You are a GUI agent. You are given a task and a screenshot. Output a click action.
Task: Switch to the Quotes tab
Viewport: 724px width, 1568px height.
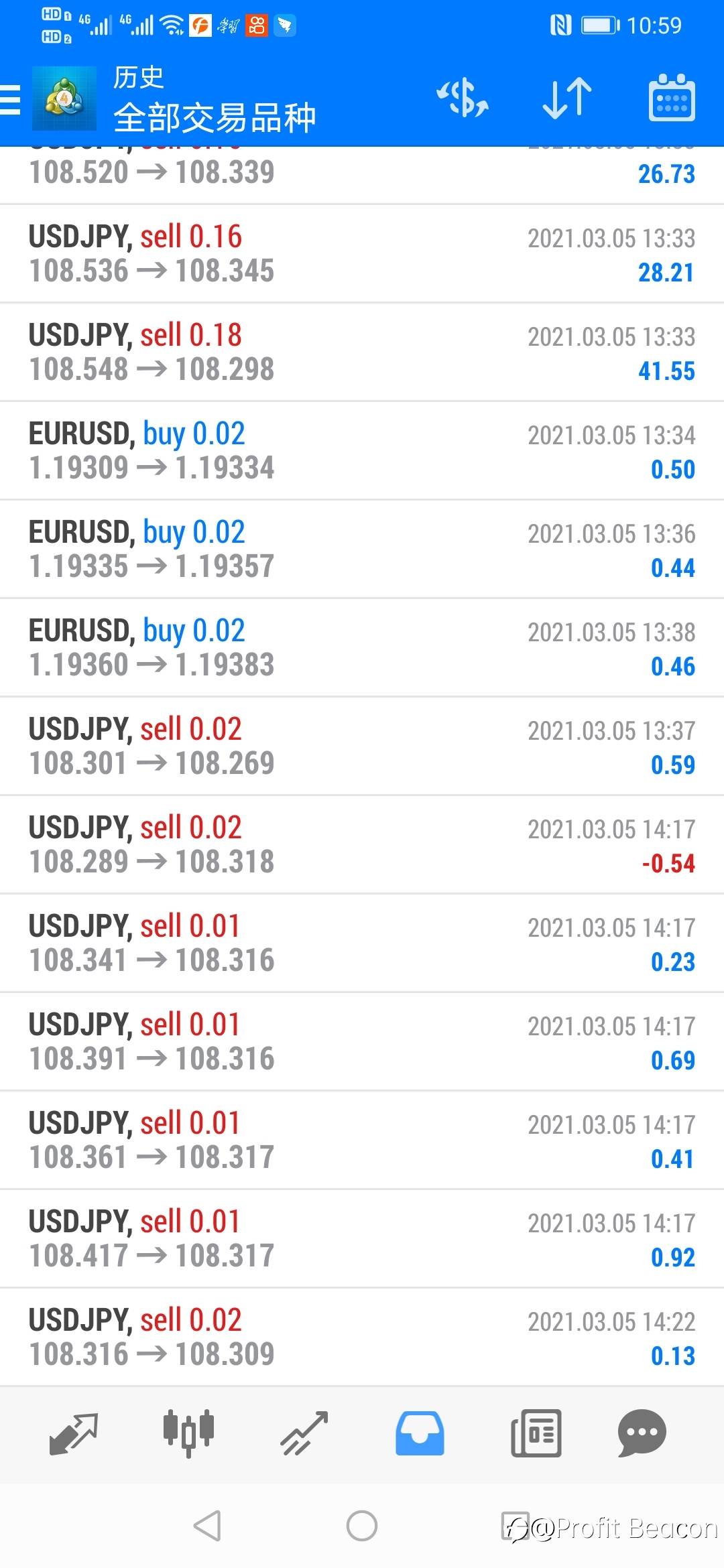point(74,1433)
